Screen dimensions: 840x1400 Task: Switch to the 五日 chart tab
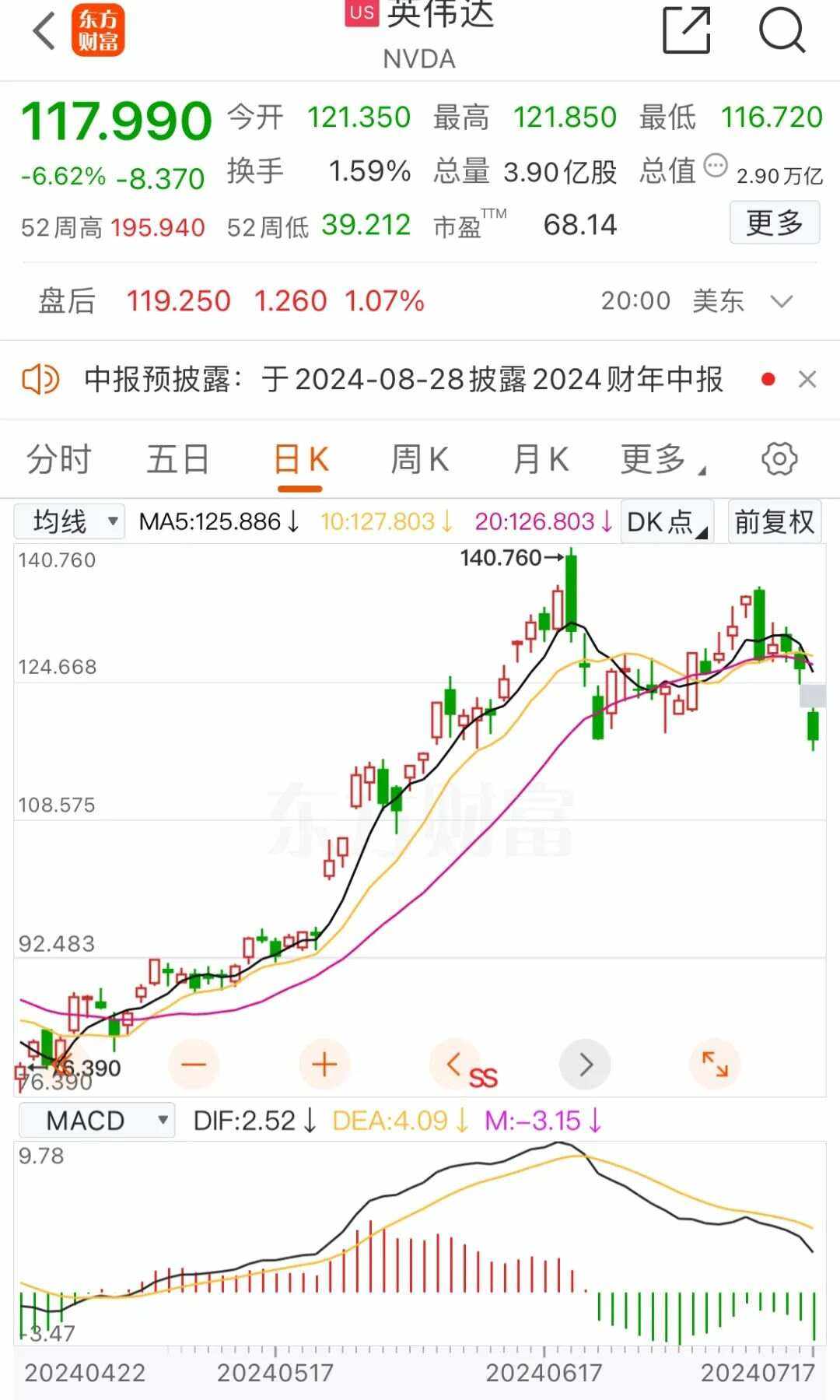[x=178, y=459]
